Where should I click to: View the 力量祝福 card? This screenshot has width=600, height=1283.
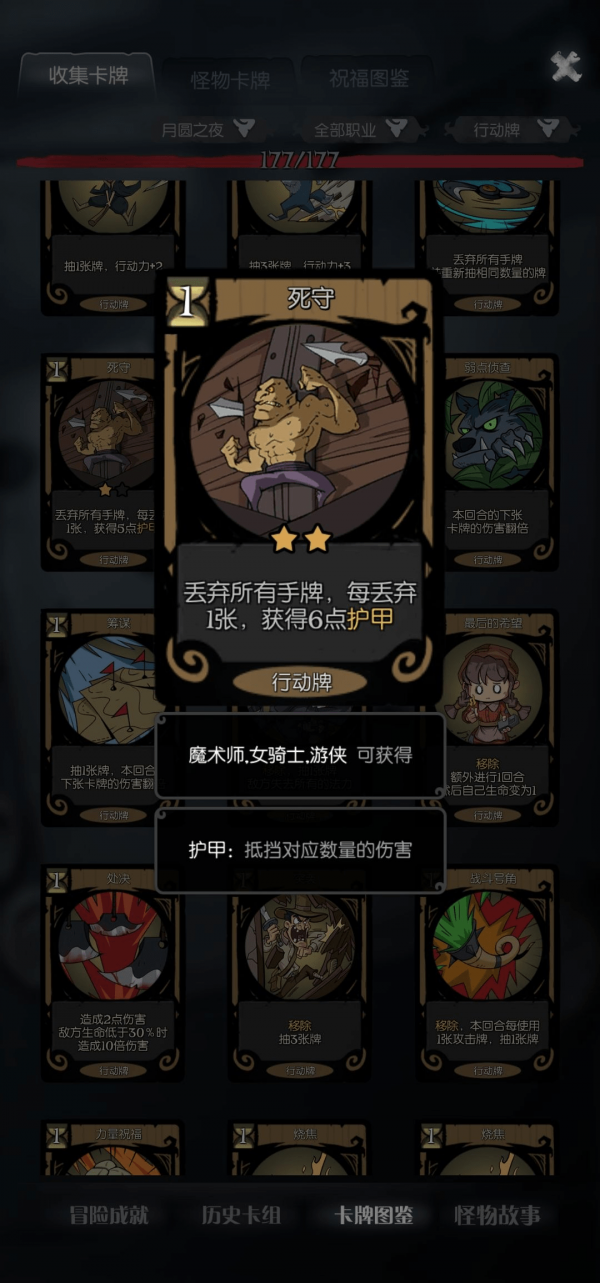tap(110, 1150)
